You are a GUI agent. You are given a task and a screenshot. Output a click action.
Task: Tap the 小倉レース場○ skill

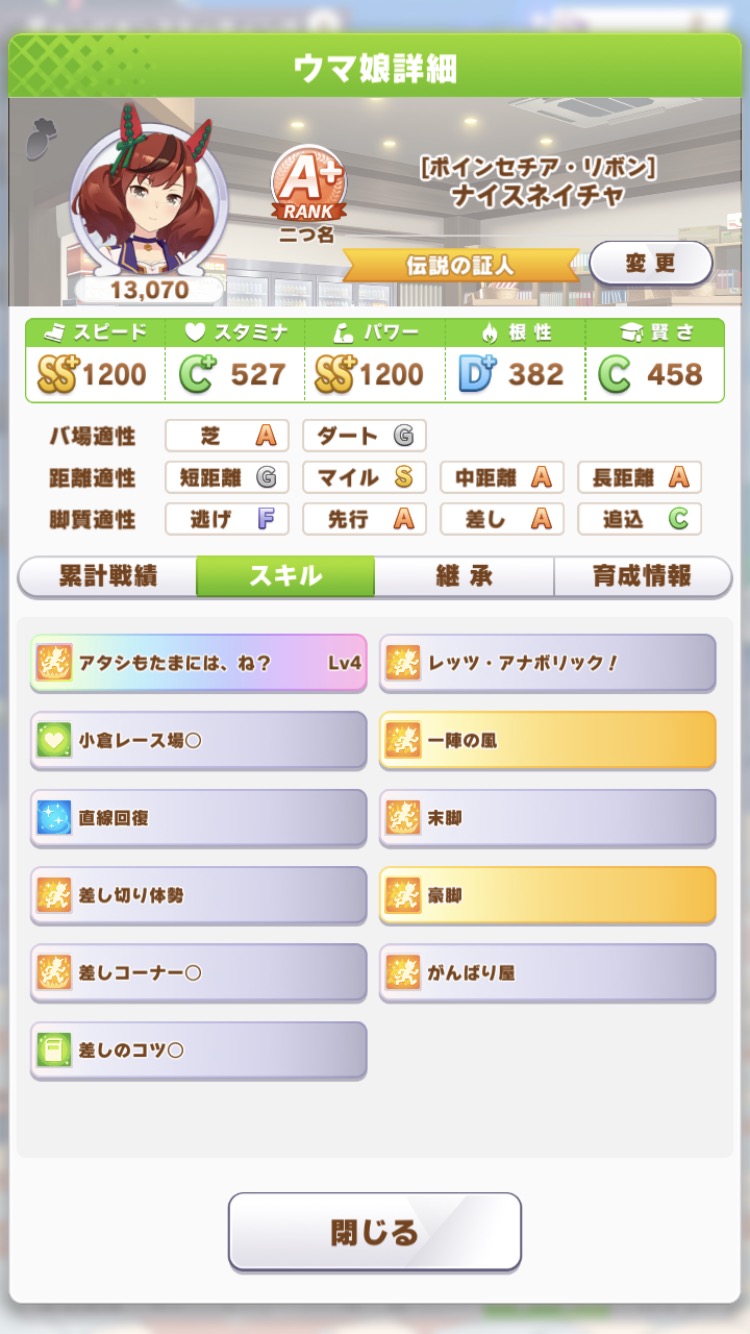click(198, 741)
